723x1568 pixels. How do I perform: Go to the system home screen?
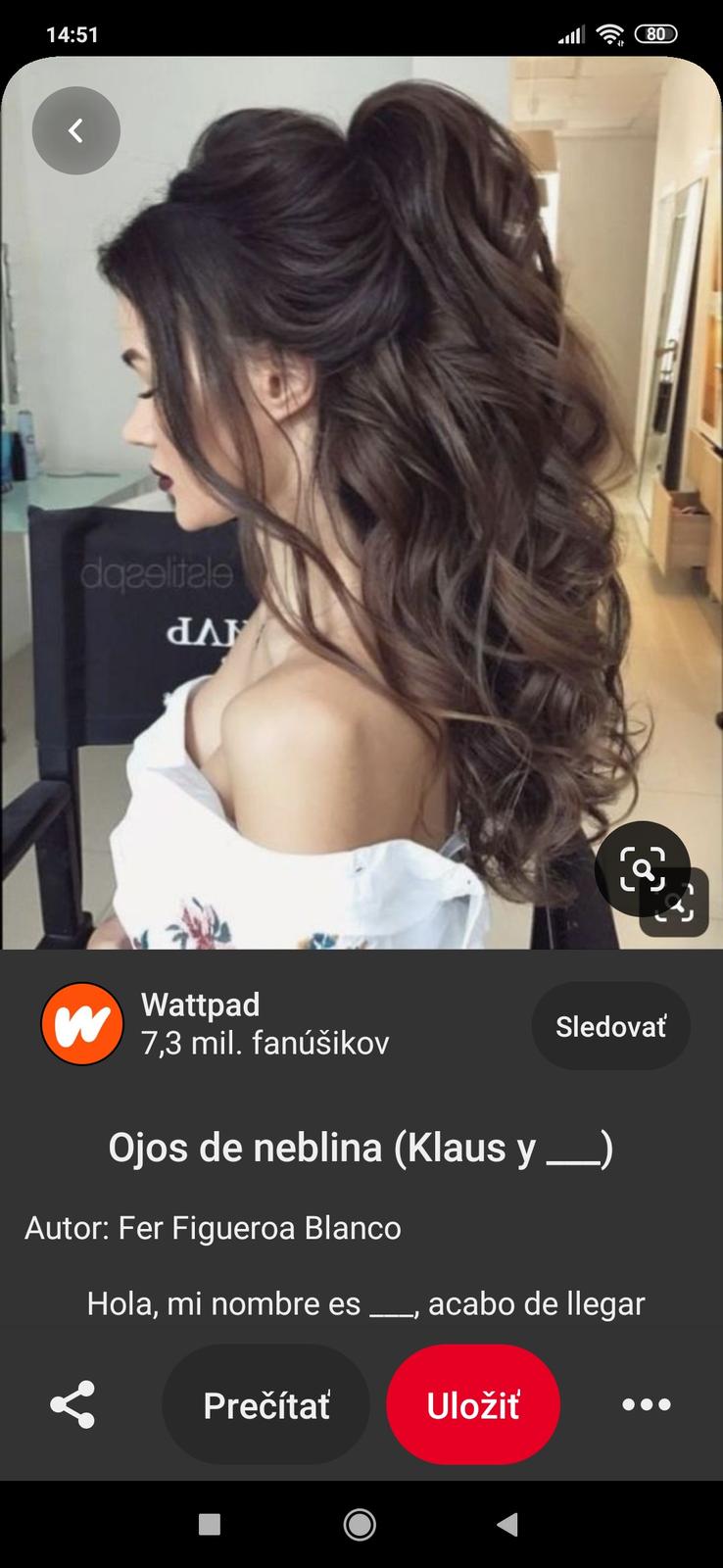pyautogui.click(x=361, y=1524)
